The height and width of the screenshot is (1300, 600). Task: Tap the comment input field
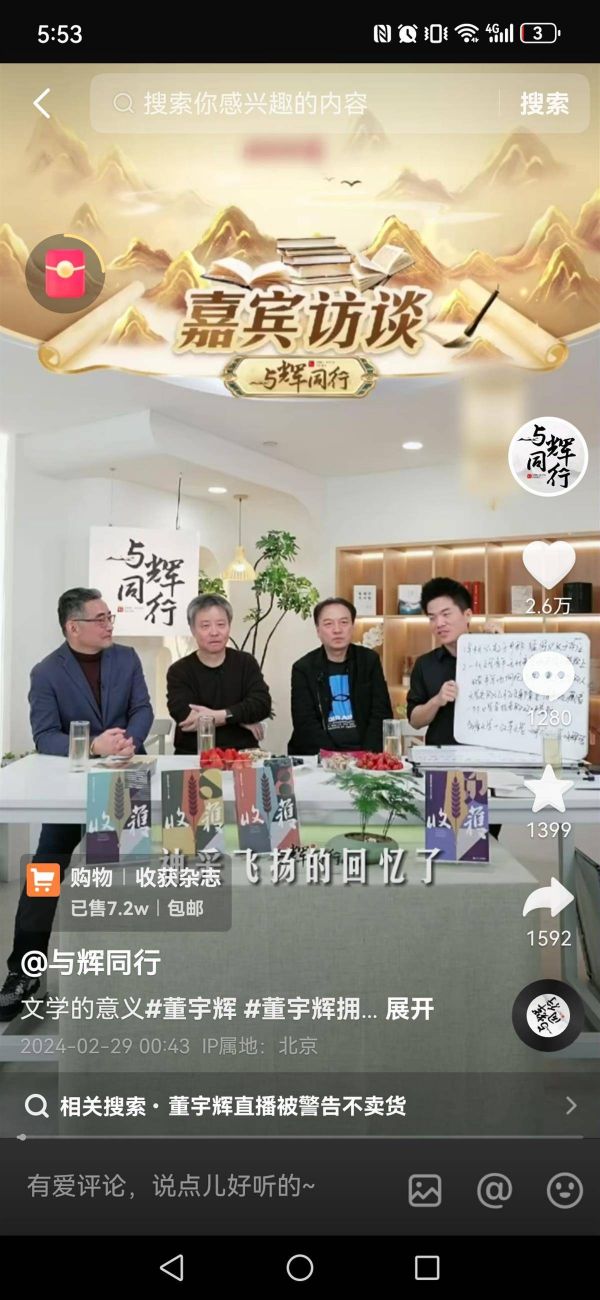pyautogui.click(x=200, y=1186)
